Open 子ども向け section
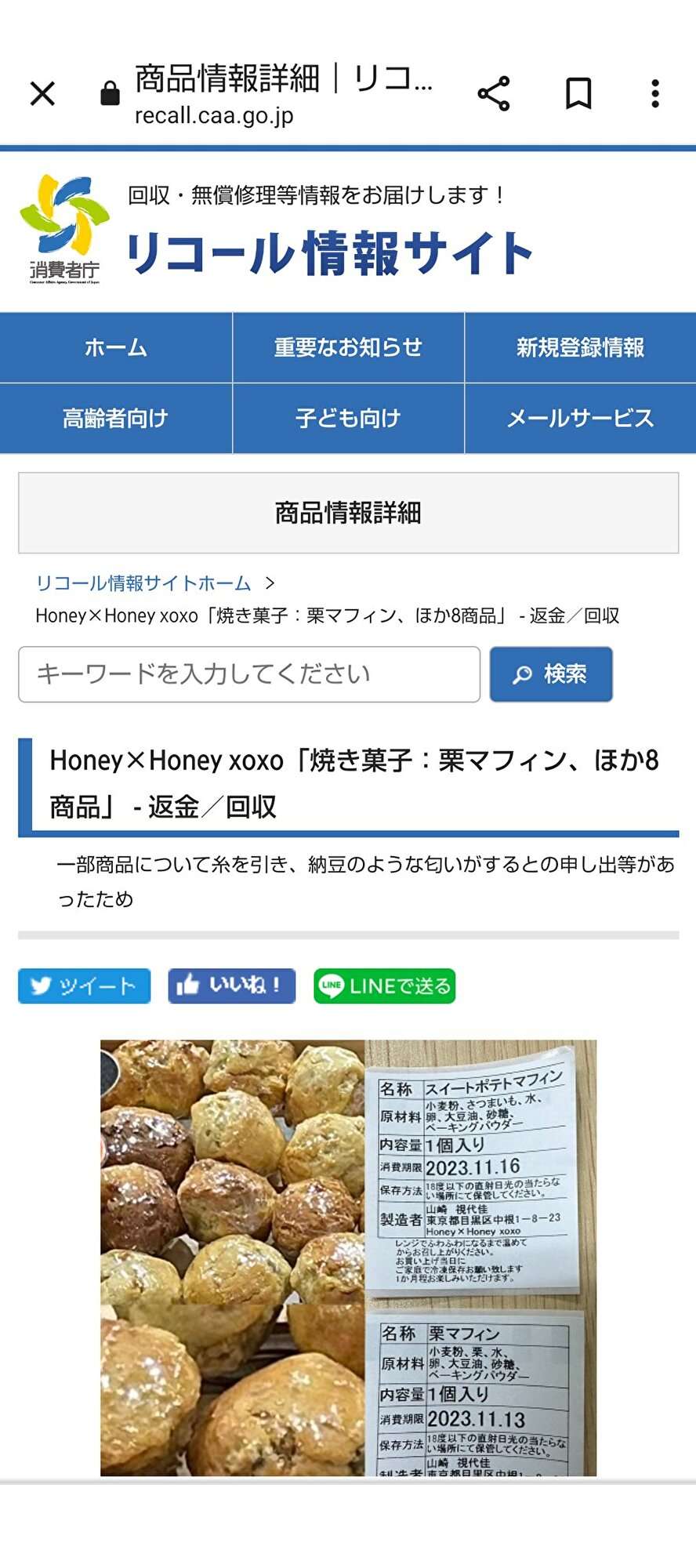The image size is (696, 1568). [x=348, y=419]
